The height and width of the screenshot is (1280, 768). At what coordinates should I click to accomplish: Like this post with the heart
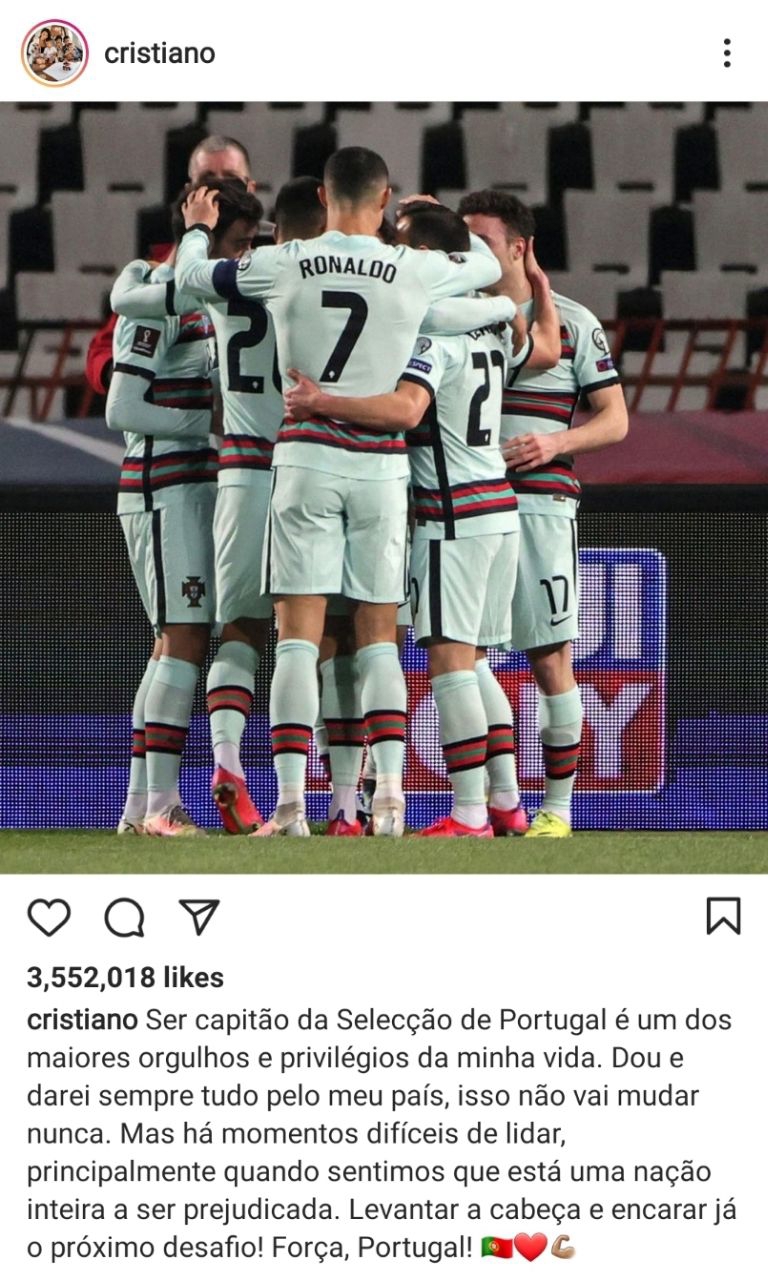tap(48, 917)
